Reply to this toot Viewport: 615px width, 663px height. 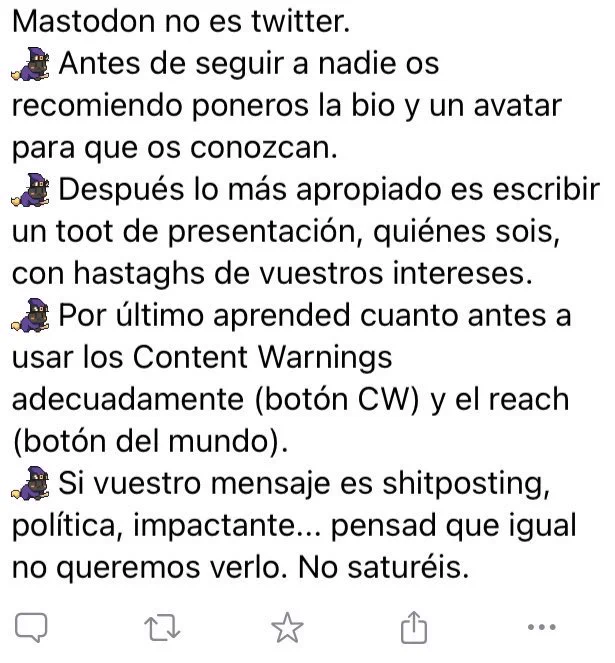pos(31,627)
